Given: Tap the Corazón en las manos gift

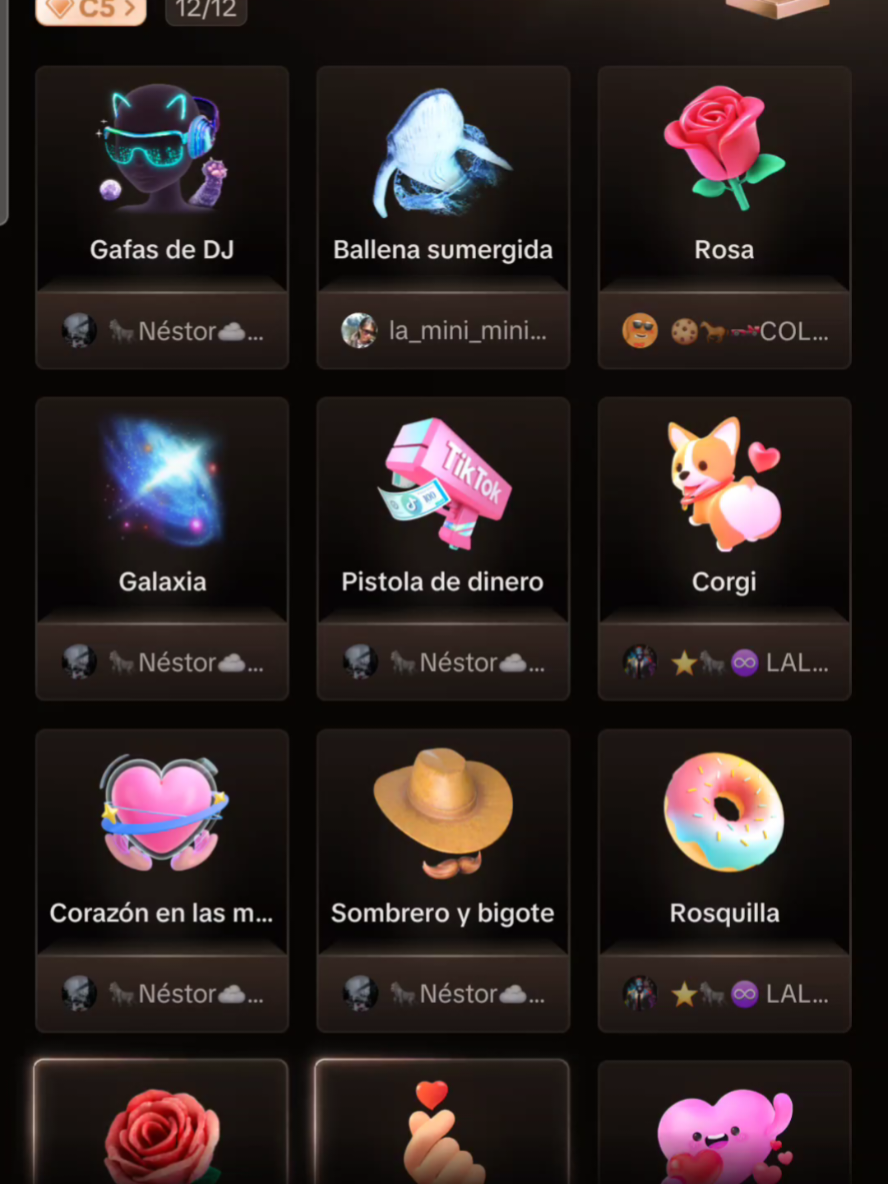Looking at the screenshot, I should (x=162, y=840).
